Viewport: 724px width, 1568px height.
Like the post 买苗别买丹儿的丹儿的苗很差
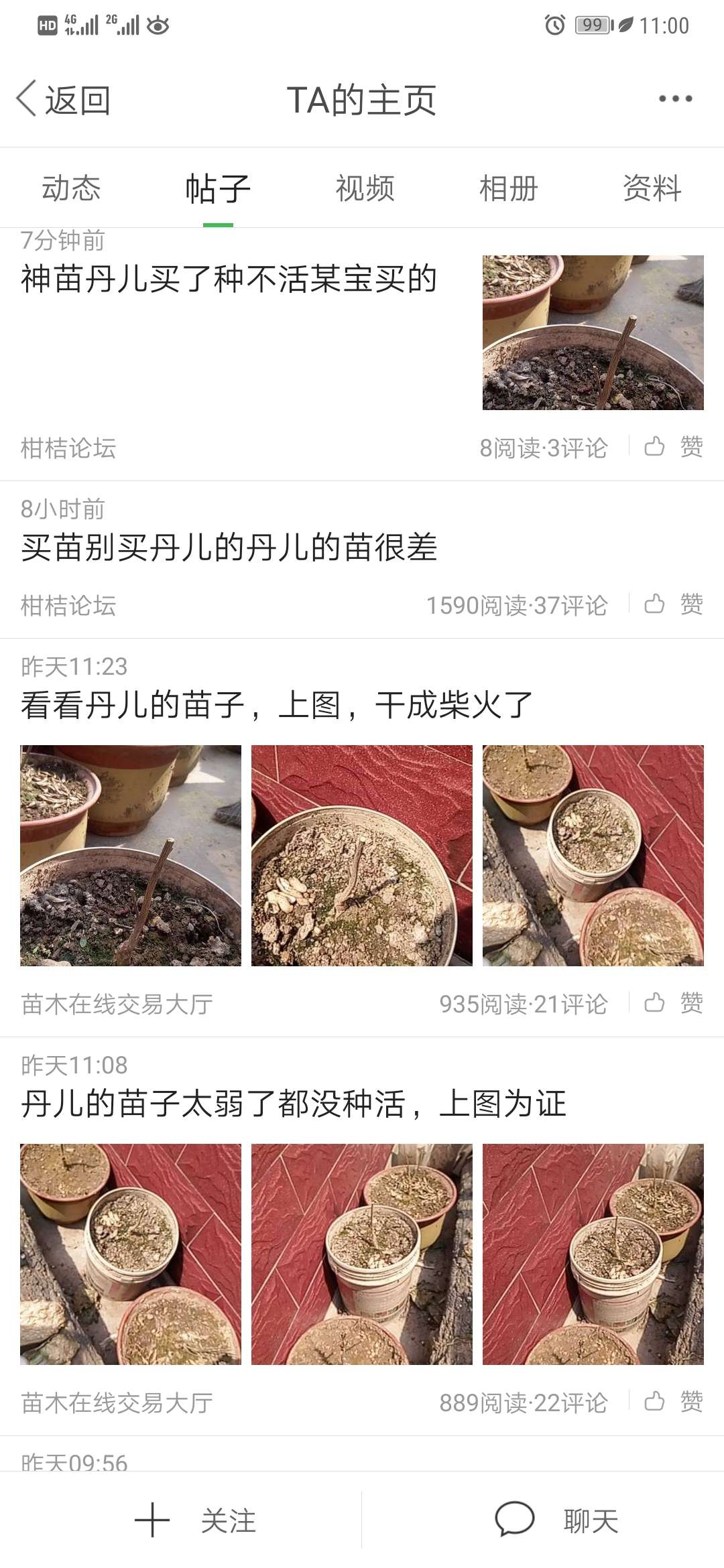674,604
